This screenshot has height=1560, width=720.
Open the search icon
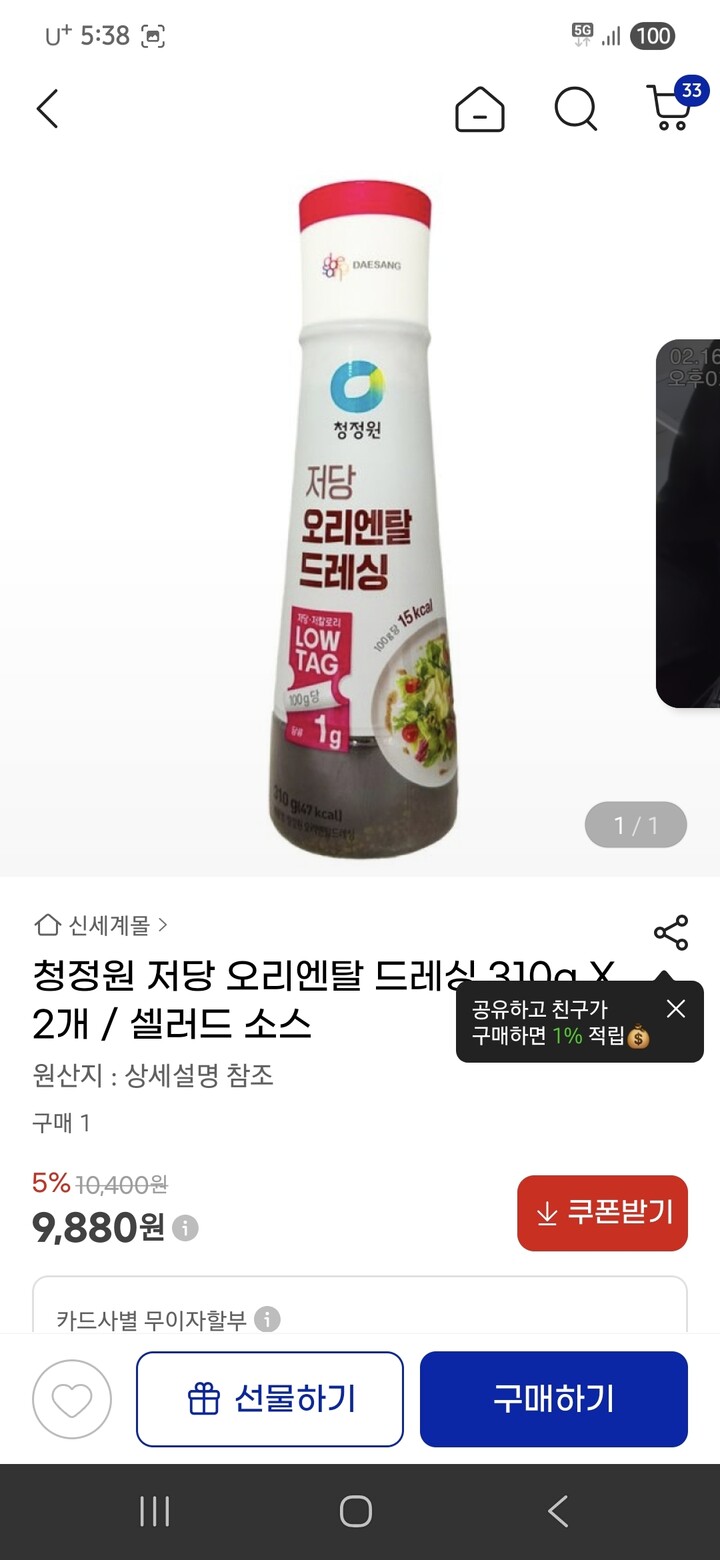click(573, 110)
